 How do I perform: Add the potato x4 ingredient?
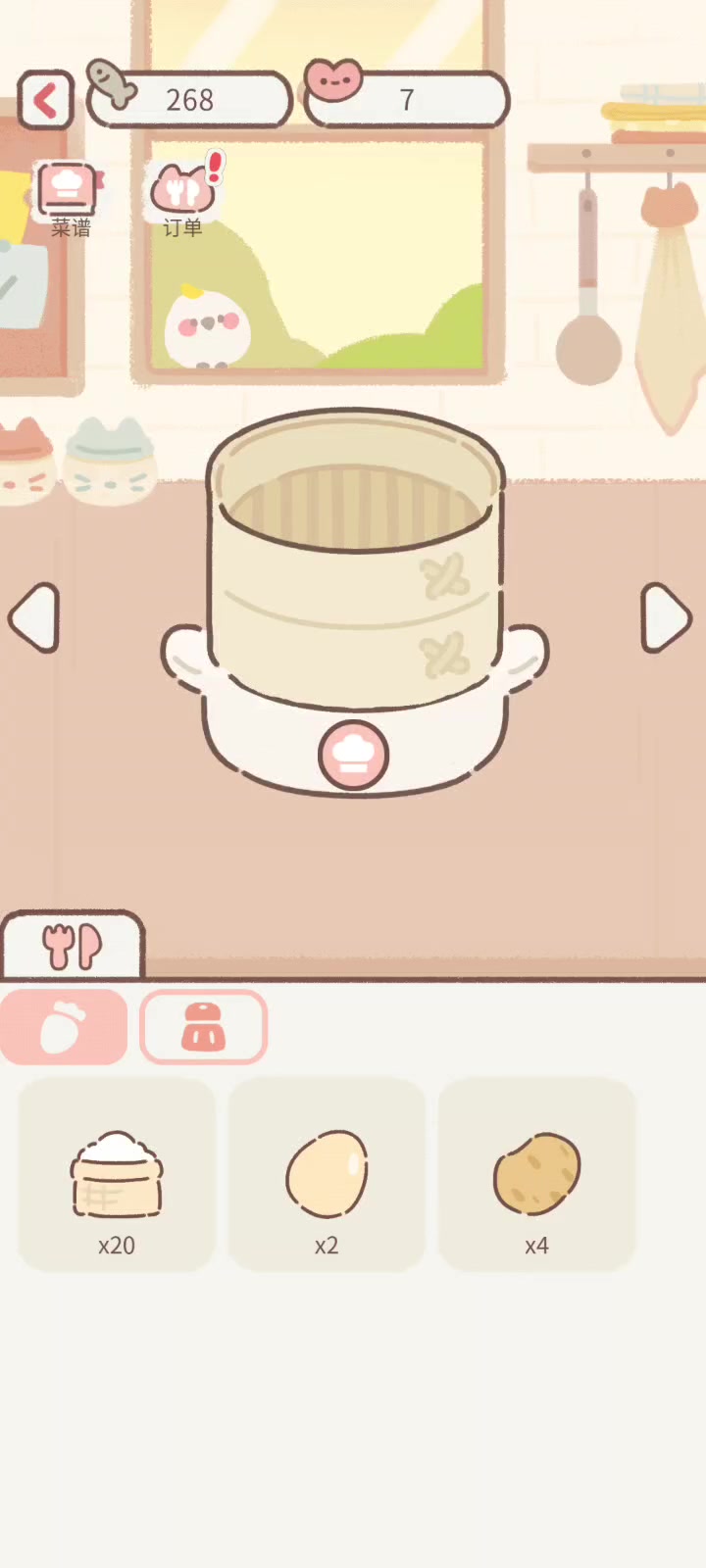(536, 1174)
